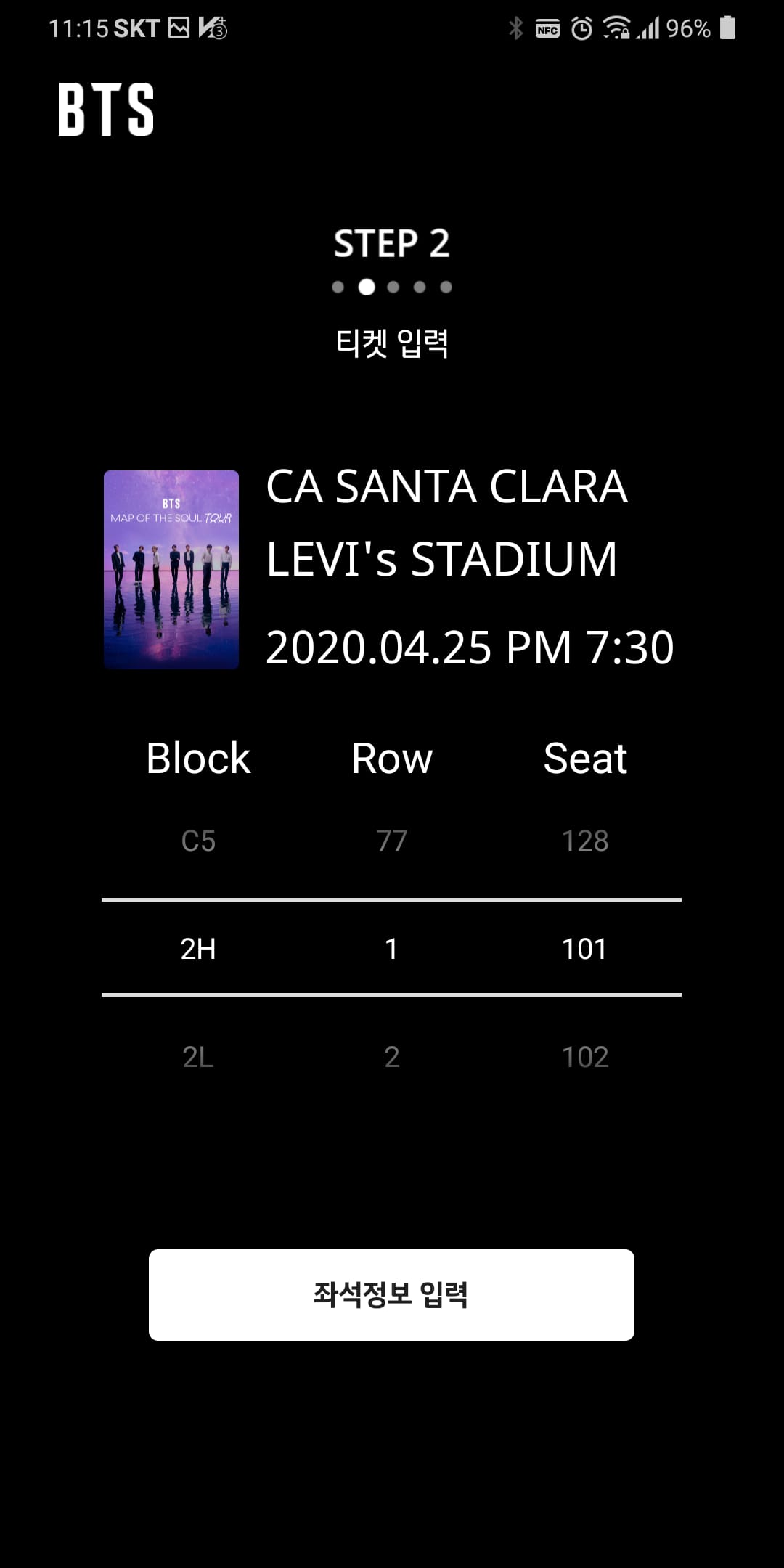Choose seat 102 in the Seat picker
The width and height of the screenshot is (784, 1568).
[x=585, y=1057]
